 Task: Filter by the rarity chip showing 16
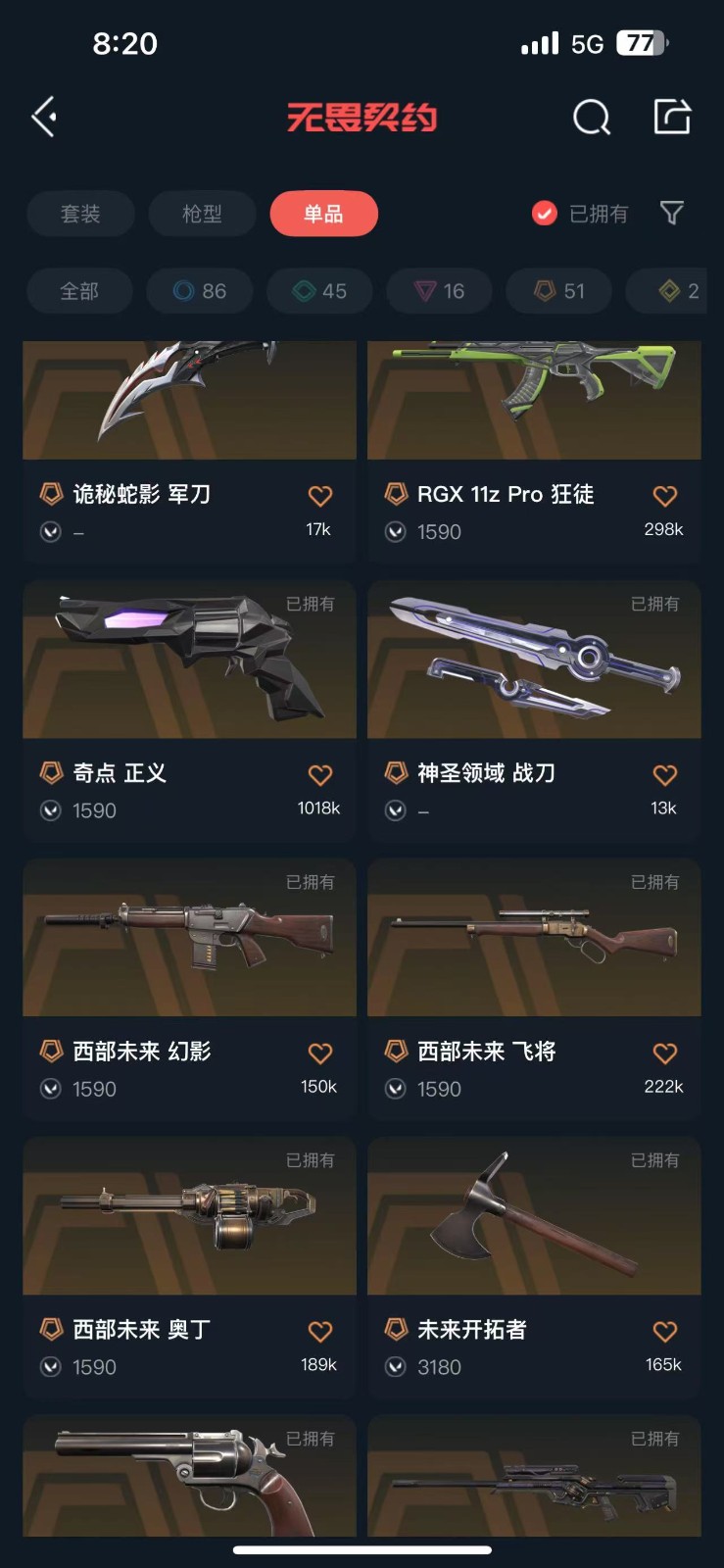439,291
